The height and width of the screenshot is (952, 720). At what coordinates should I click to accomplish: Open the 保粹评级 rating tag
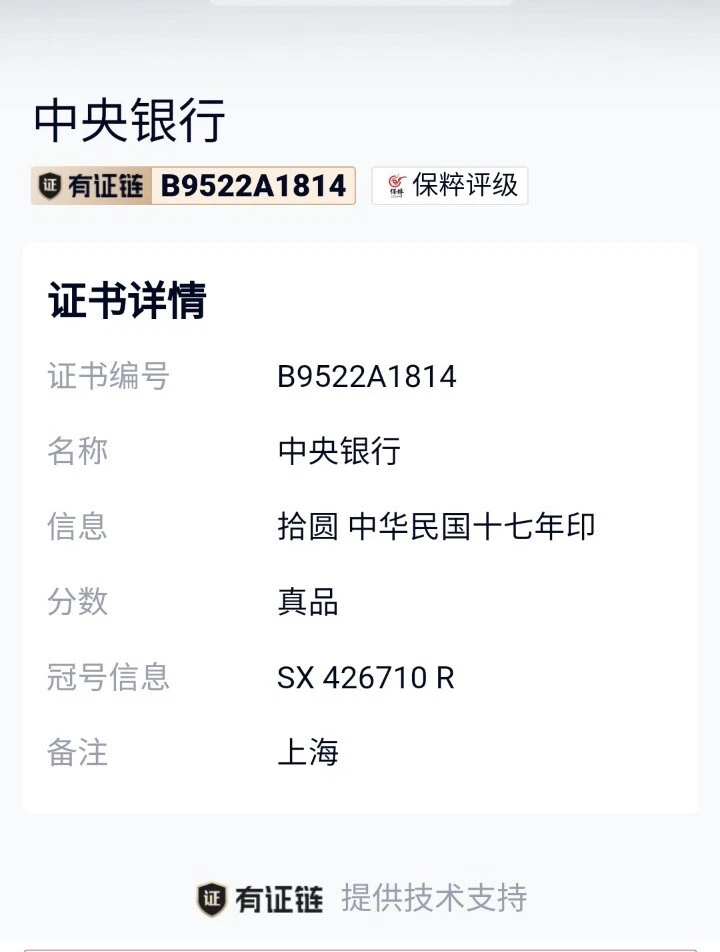click(x=450, y=186)
